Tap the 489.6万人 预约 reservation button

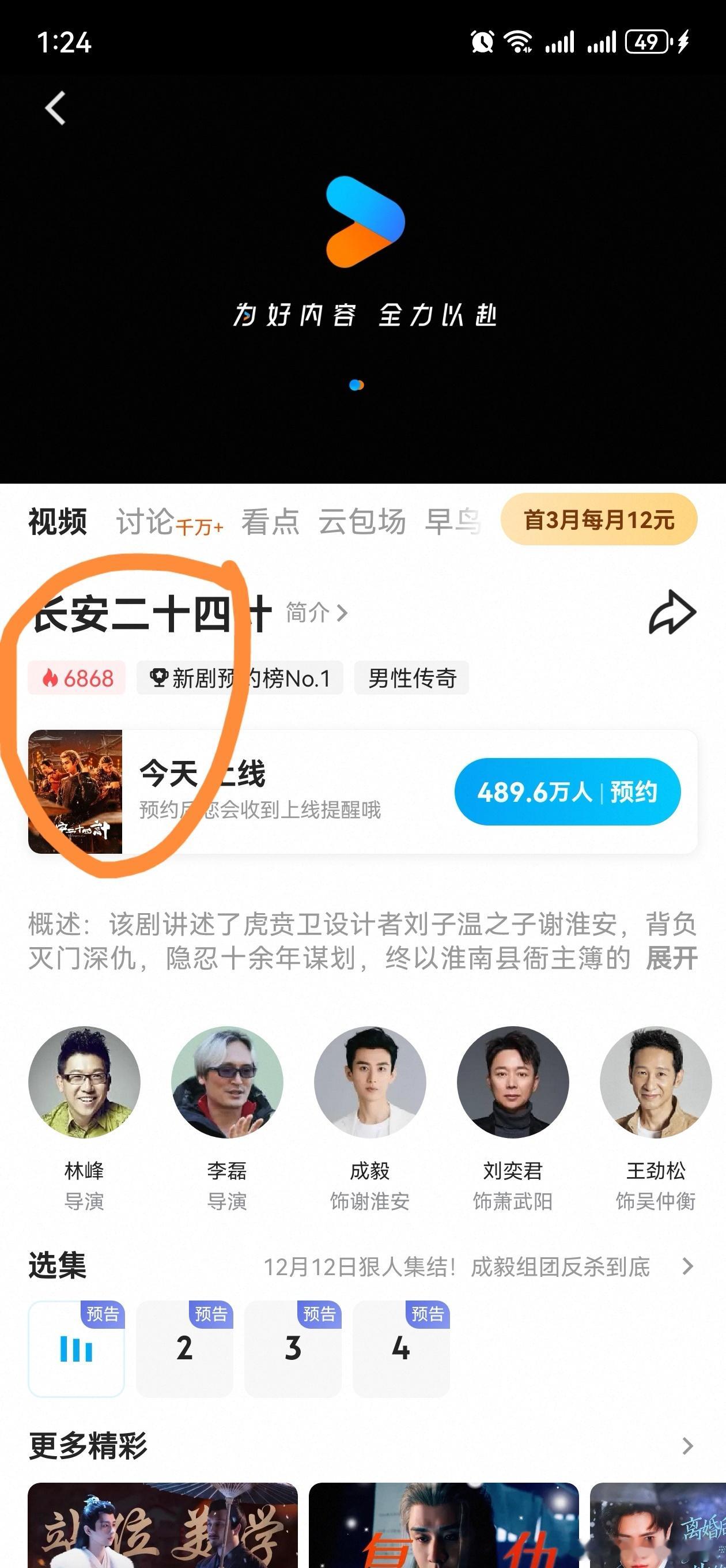[568, 791]
